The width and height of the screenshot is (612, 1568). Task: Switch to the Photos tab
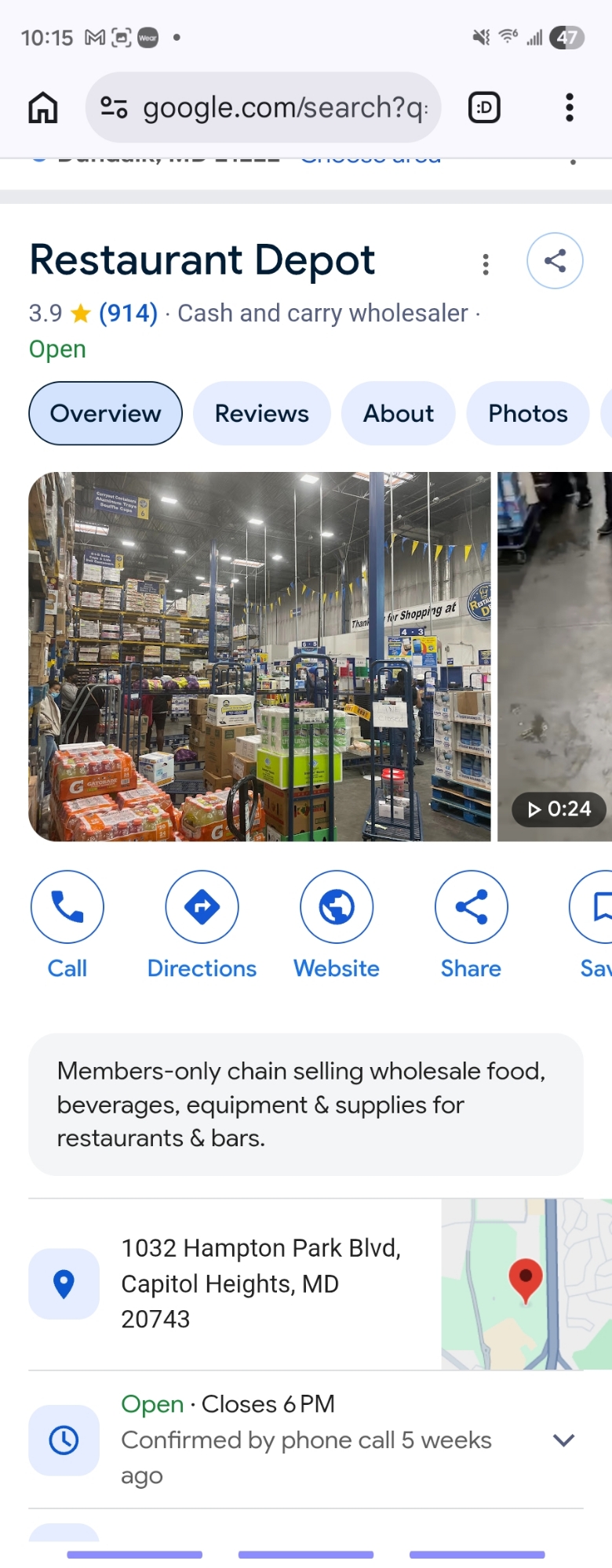527,413
